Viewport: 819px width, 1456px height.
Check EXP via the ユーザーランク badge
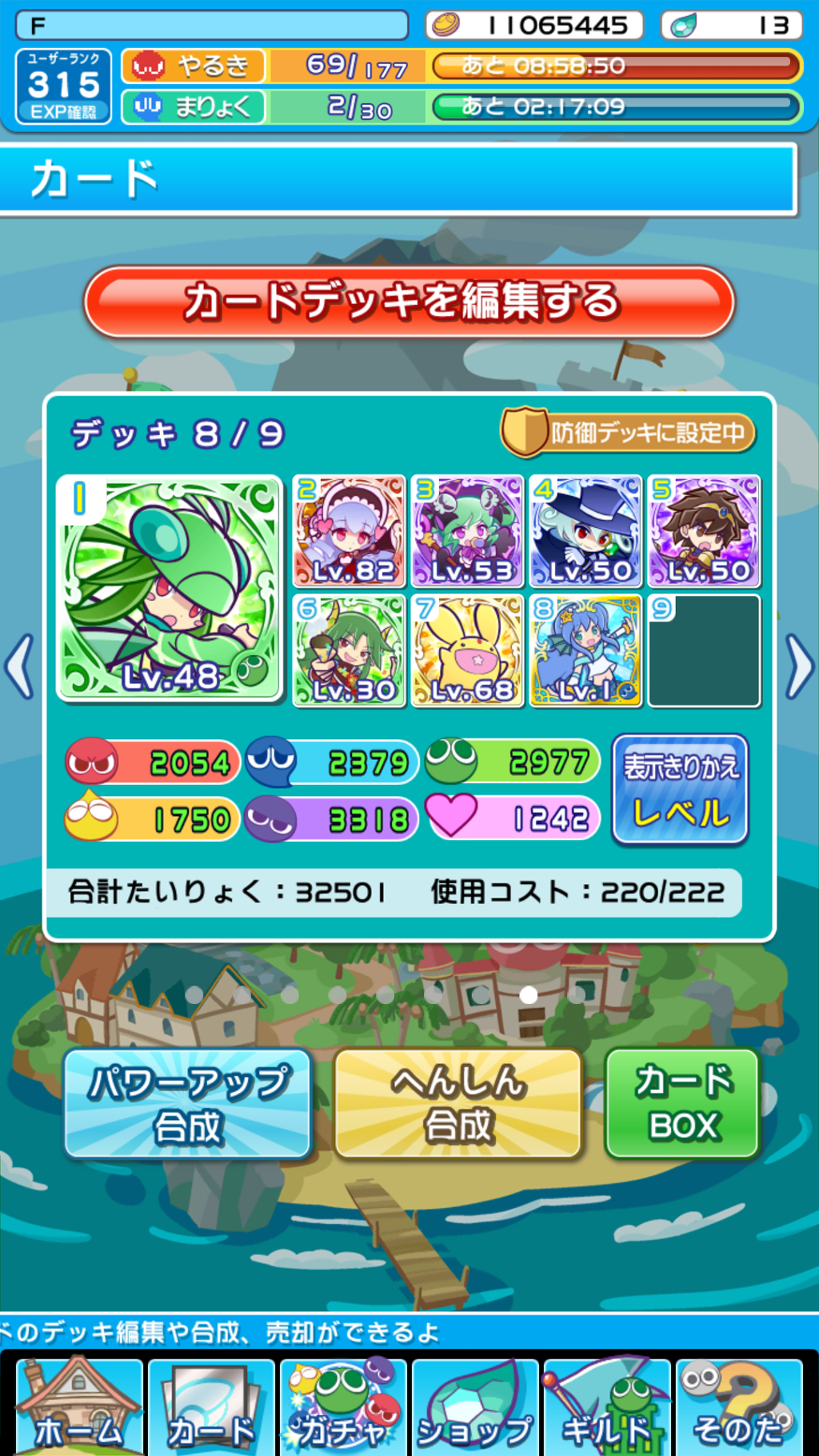click(63, 86)
